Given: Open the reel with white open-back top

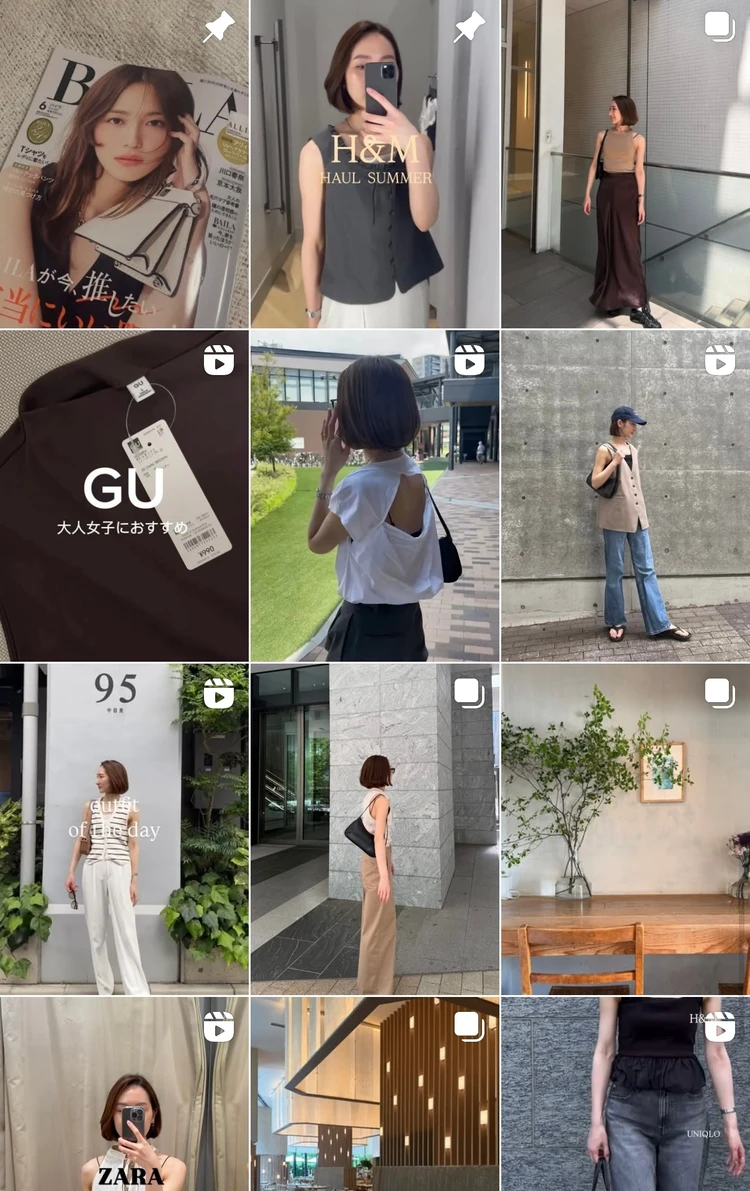Looking at the screenshot, I should tap(375, 497).
